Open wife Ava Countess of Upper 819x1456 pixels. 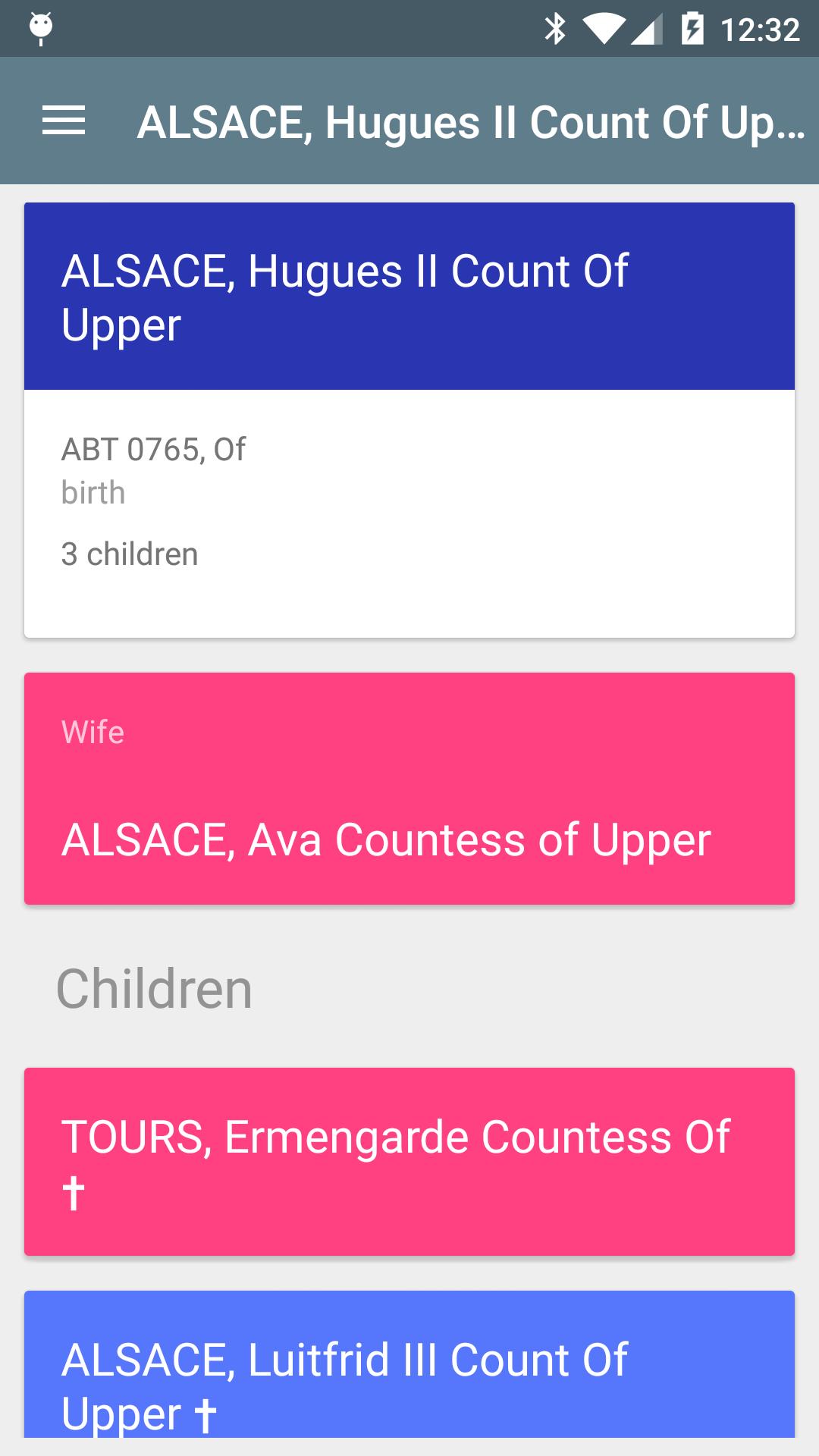409,789
